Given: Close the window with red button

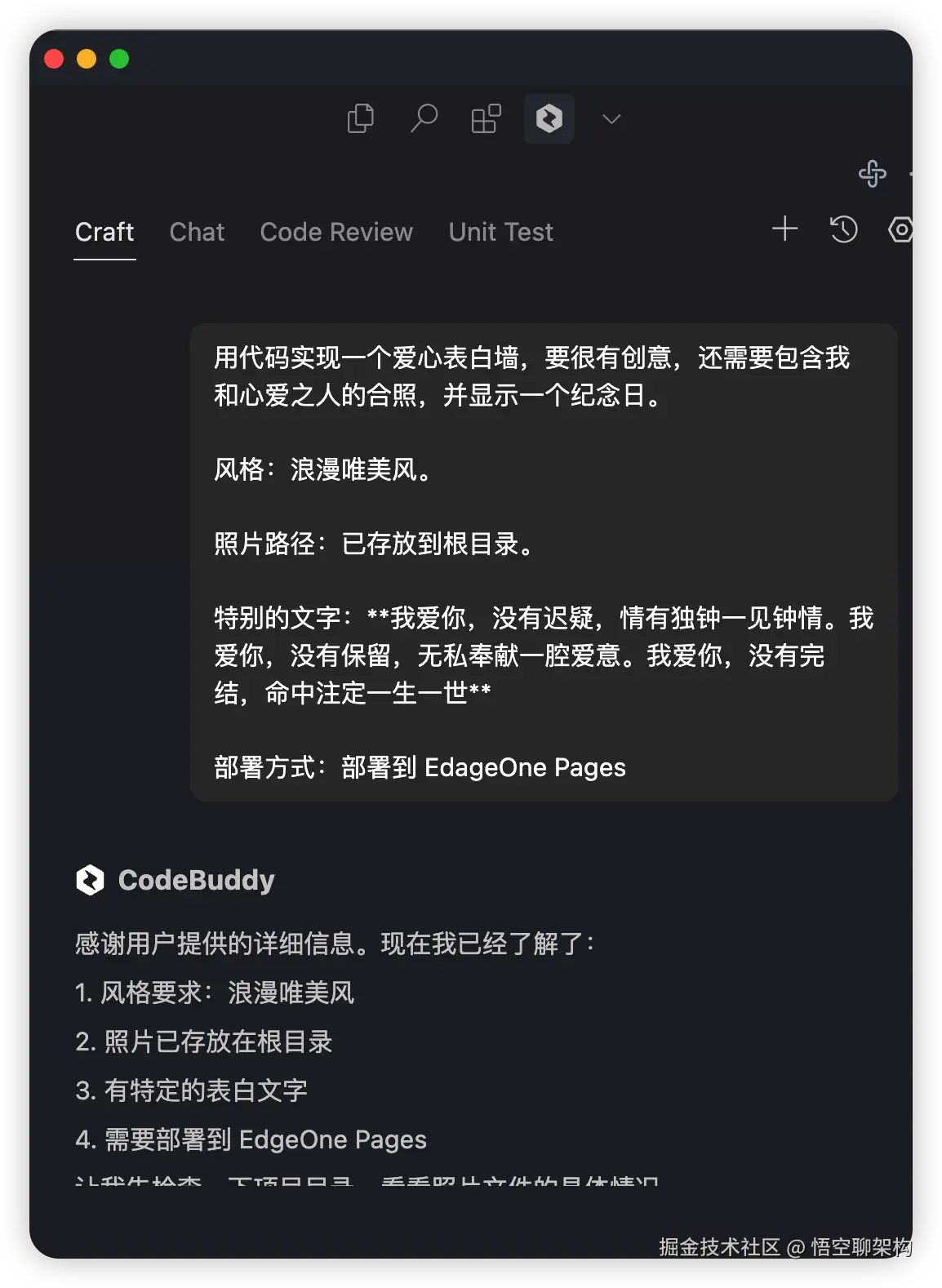Looking at the screenshot, I should 54,59.
